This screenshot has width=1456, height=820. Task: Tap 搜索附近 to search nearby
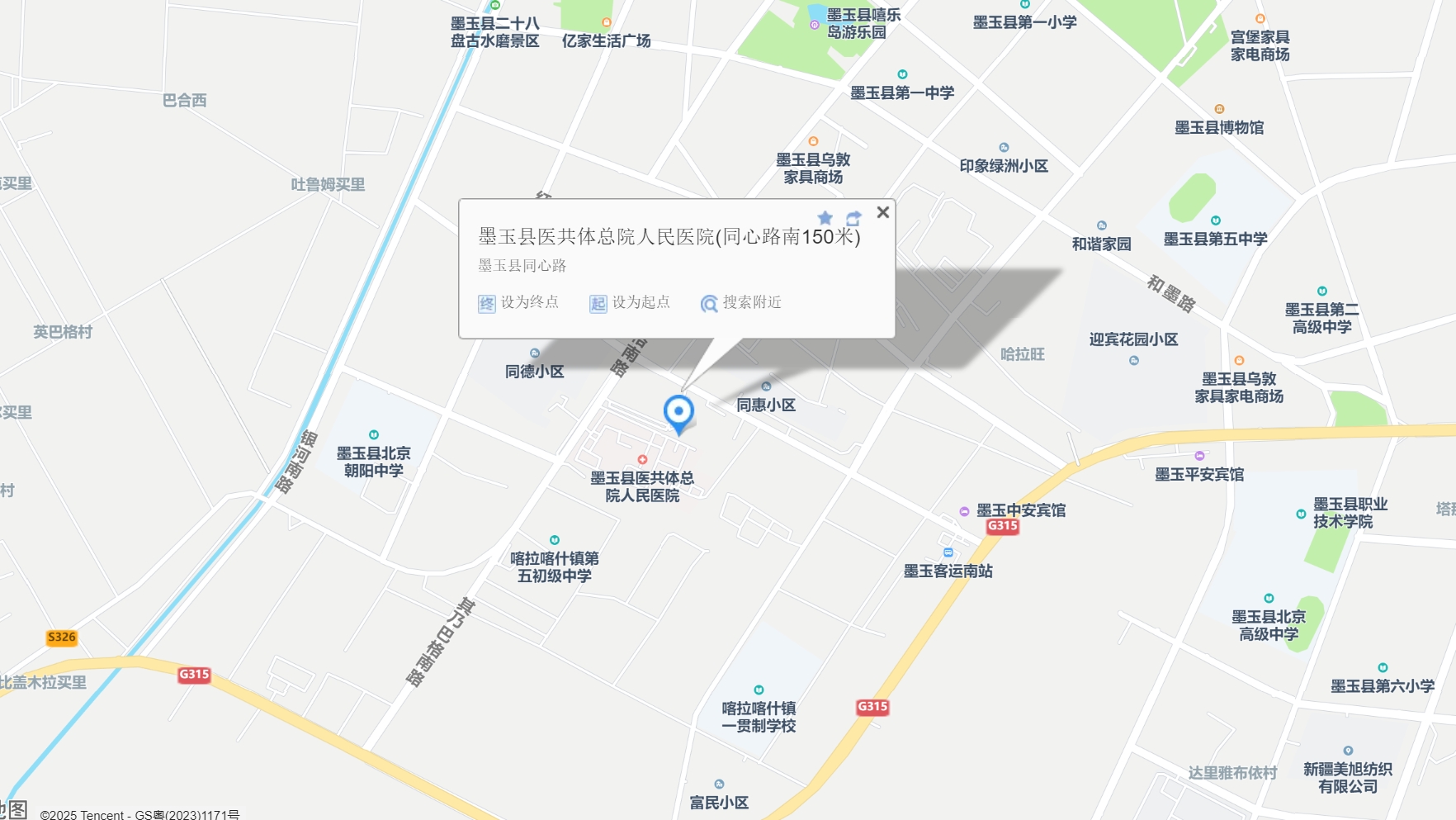click(x=741, y=303)
